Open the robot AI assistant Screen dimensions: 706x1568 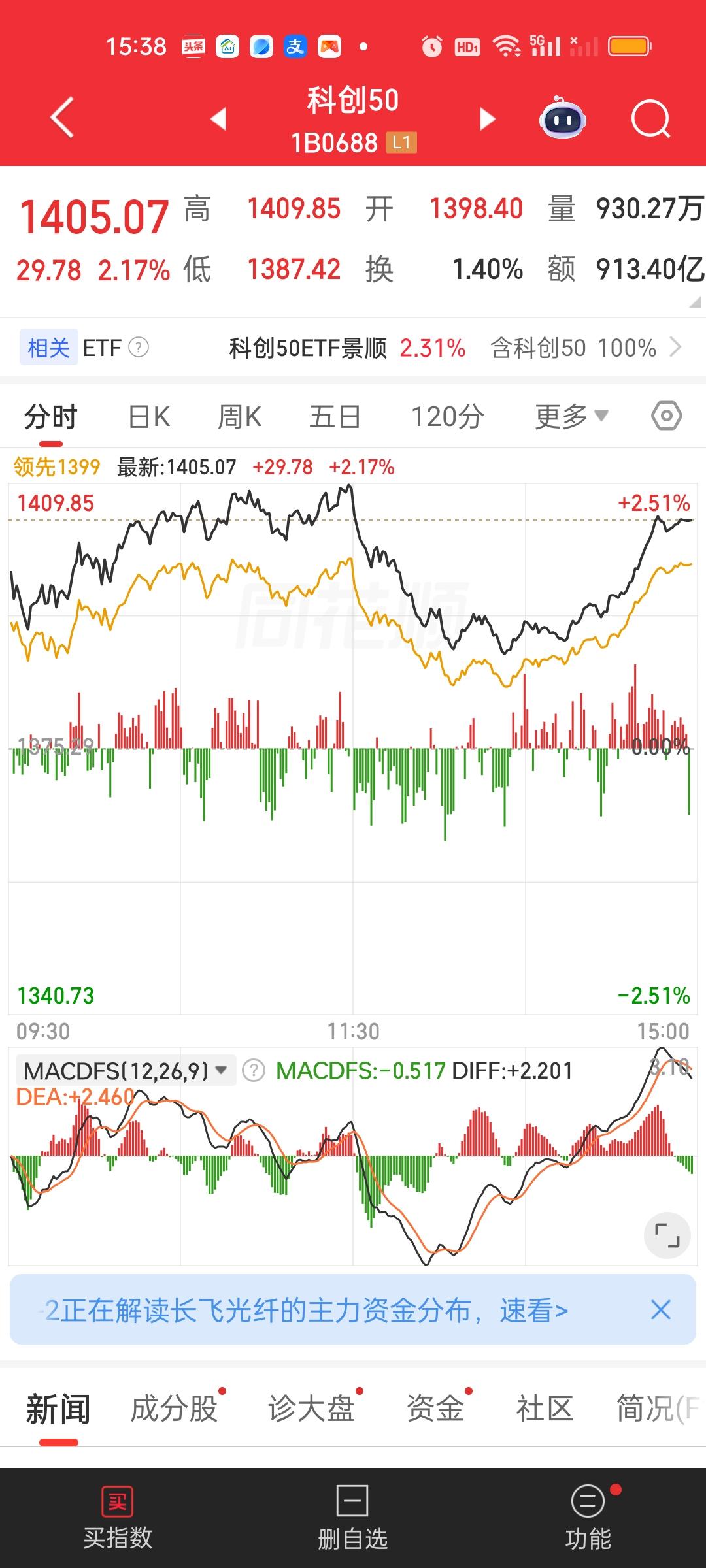[x=562, y=118]
